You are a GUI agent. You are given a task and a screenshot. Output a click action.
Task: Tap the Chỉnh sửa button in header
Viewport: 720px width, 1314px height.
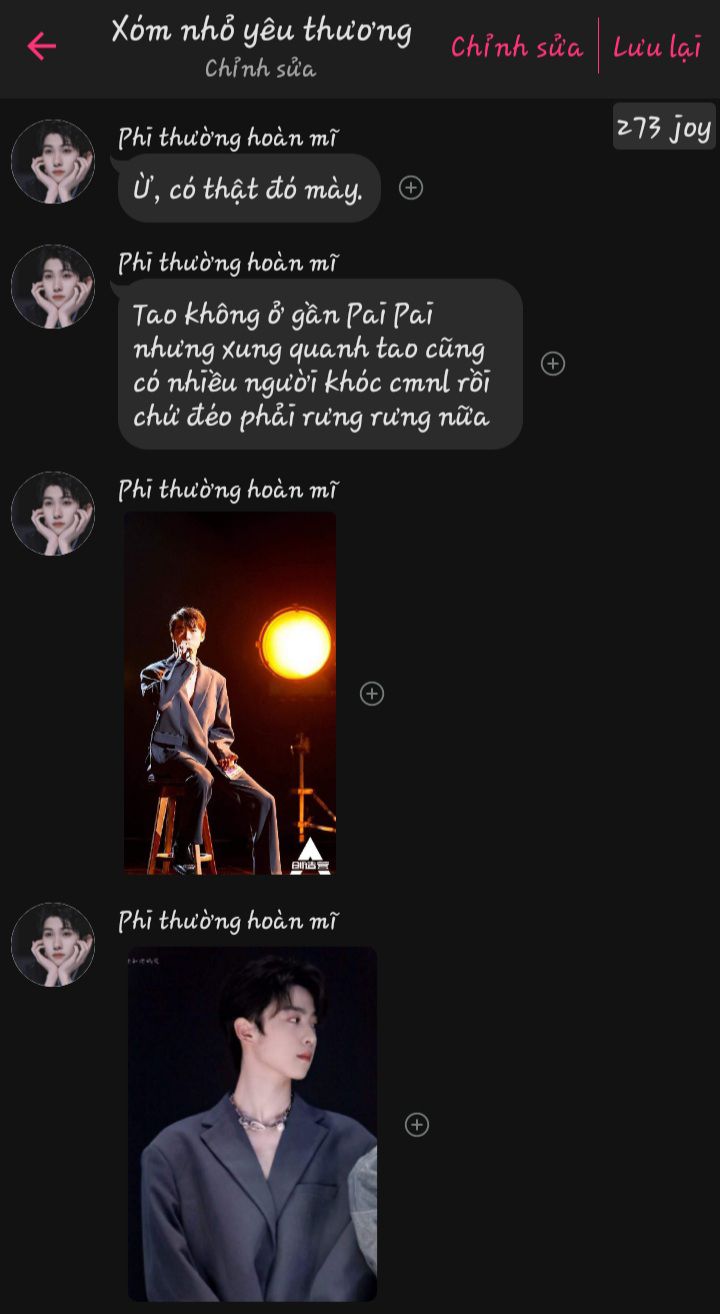coord(516,47)
